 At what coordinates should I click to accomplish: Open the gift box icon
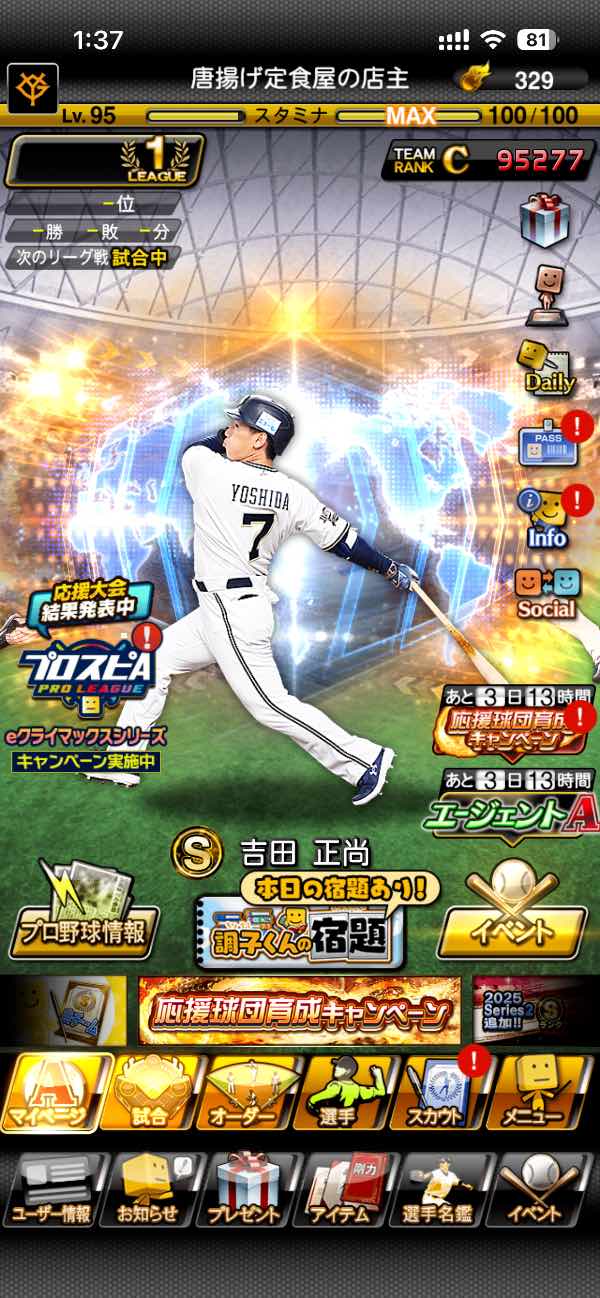(x=545, y=219)
